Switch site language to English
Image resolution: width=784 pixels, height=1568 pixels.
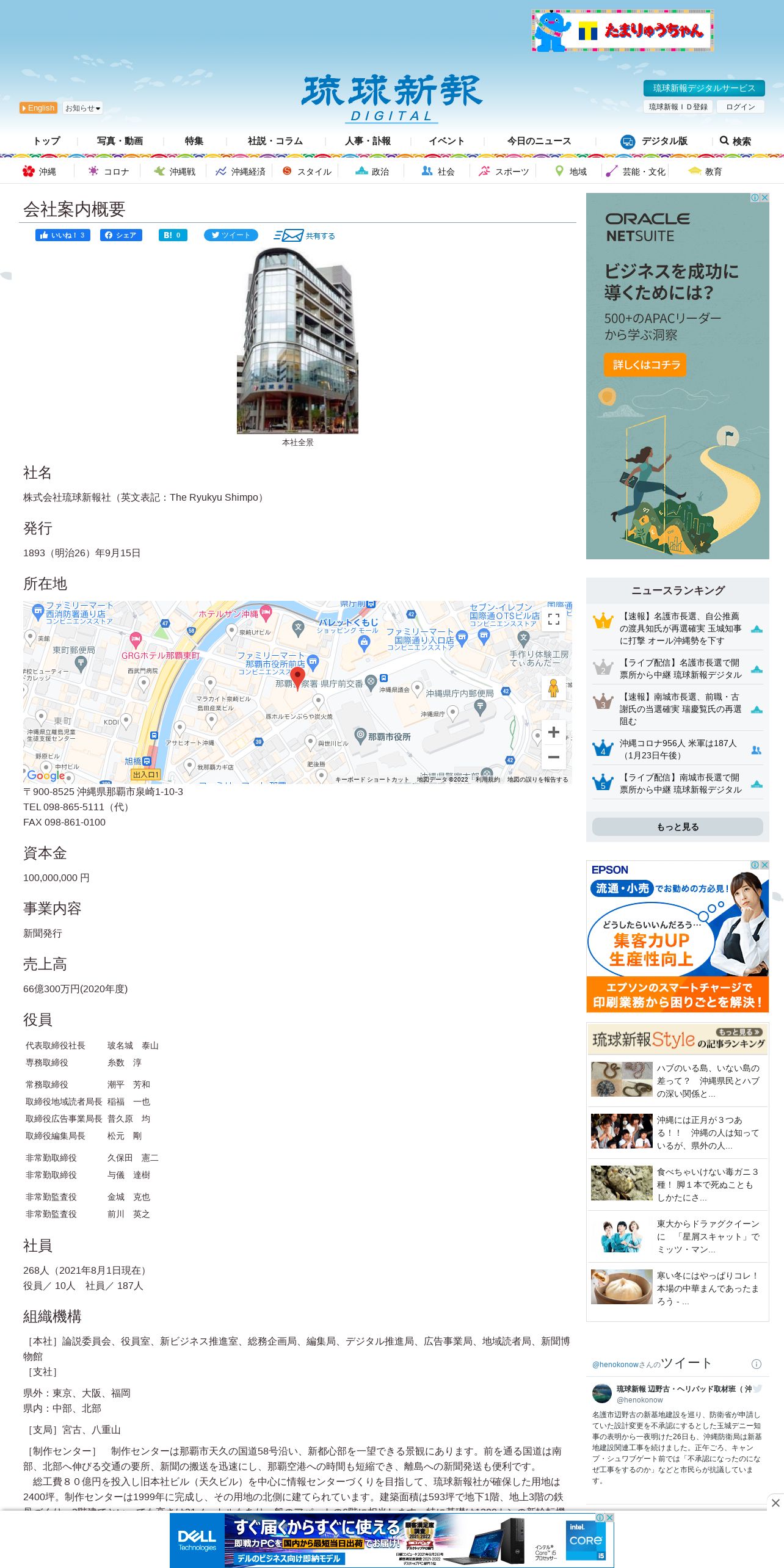pos(38,108)
